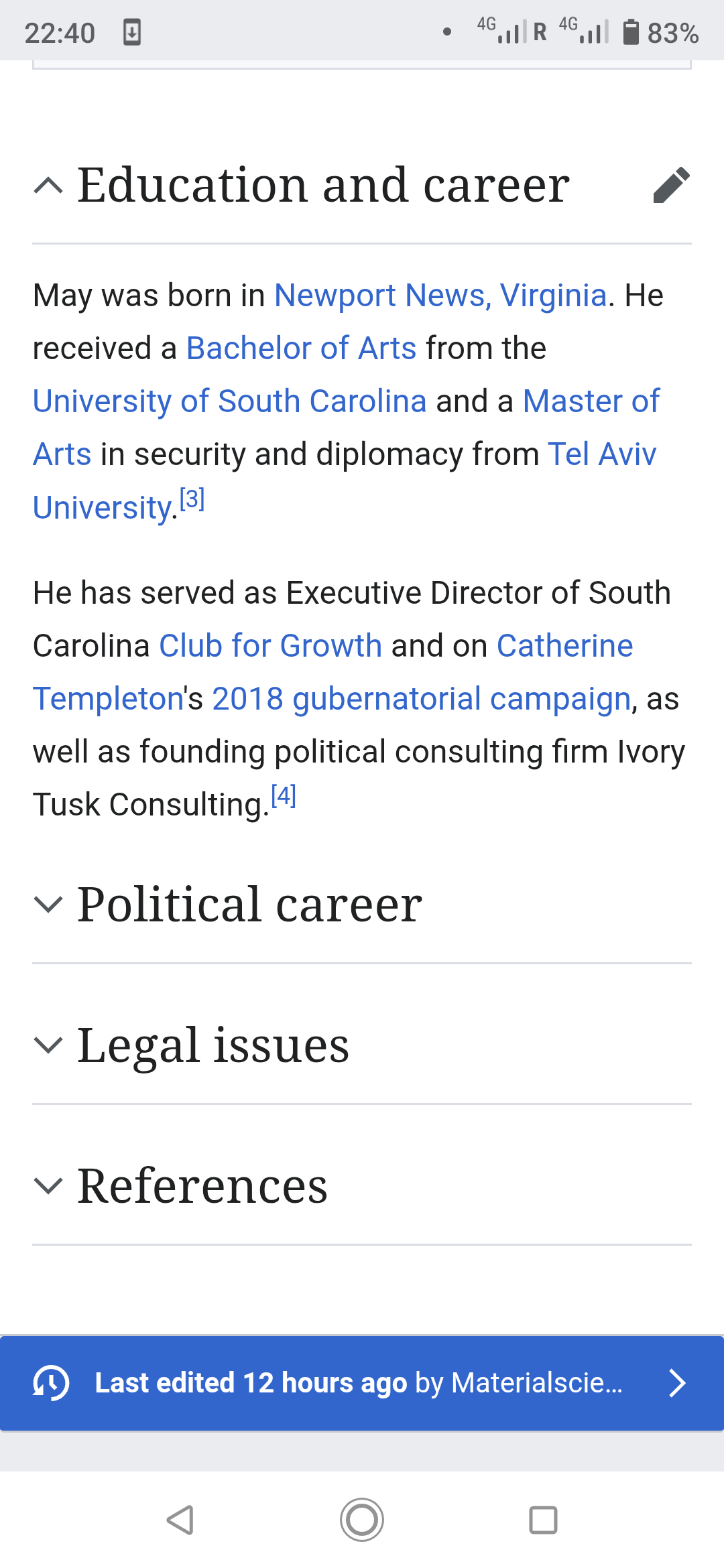Edit the Education and career section
The image size is (724, 1568).
(x=671, y=185)
